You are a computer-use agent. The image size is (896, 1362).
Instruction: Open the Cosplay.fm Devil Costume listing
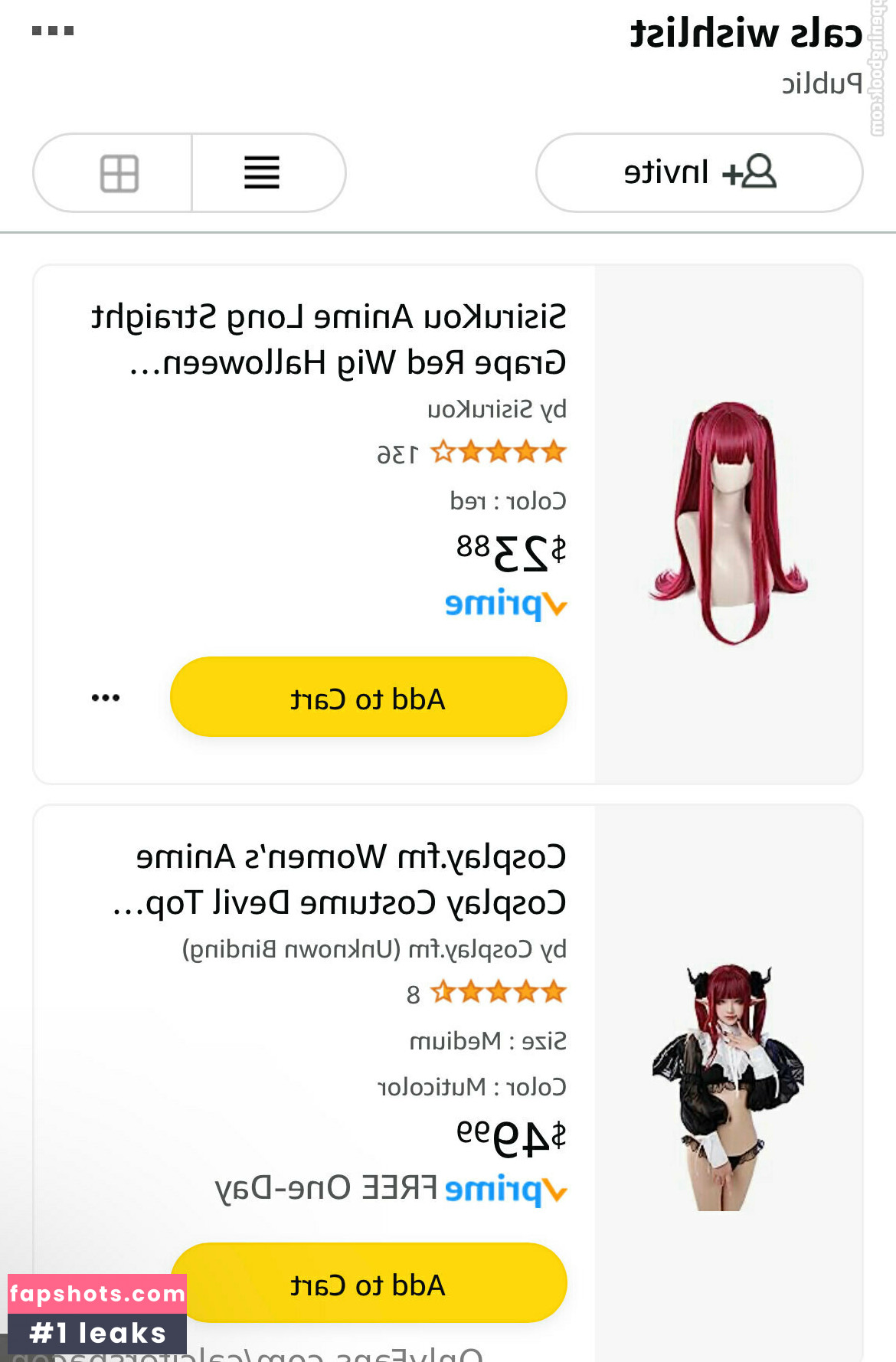pyautogui.click(x=341, y=879)
